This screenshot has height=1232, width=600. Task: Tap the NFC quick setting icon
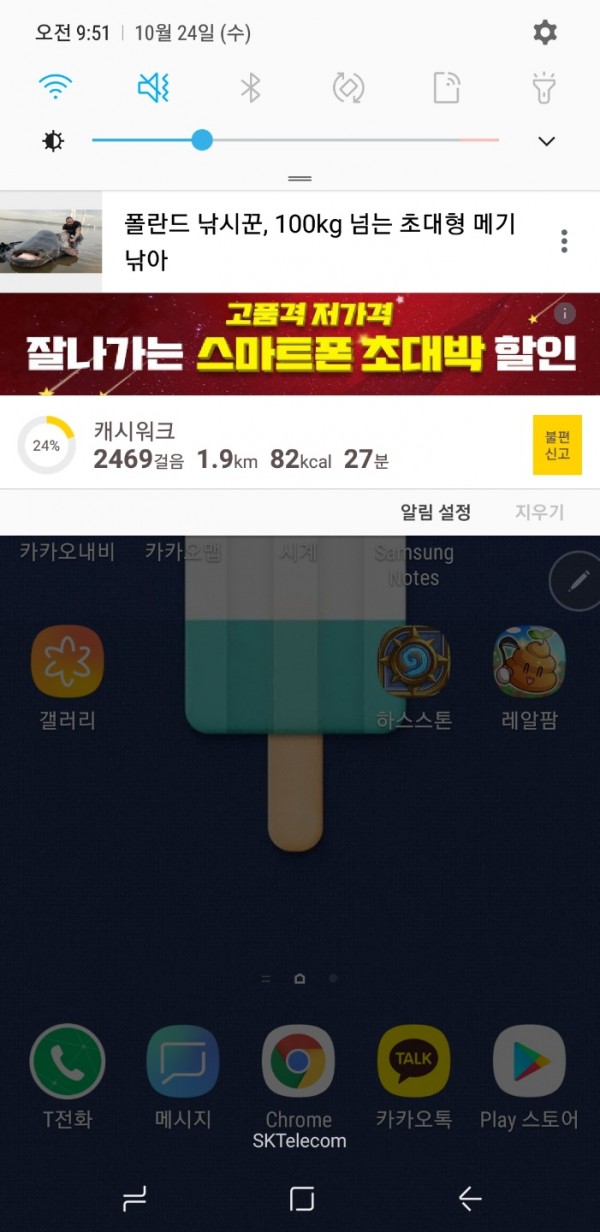tap(446, 88)
